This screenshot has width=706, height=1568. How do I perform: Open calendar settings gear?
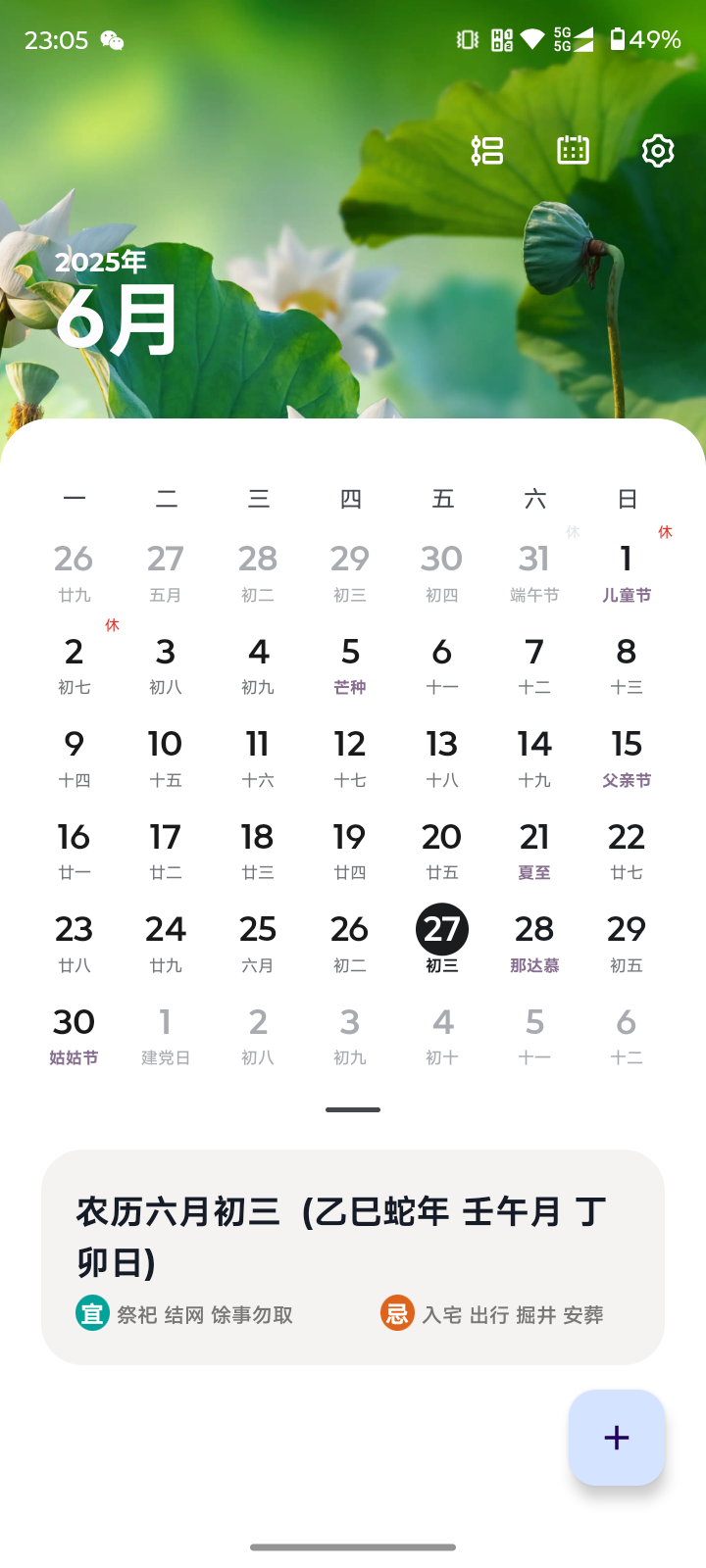tap(657, 150)
